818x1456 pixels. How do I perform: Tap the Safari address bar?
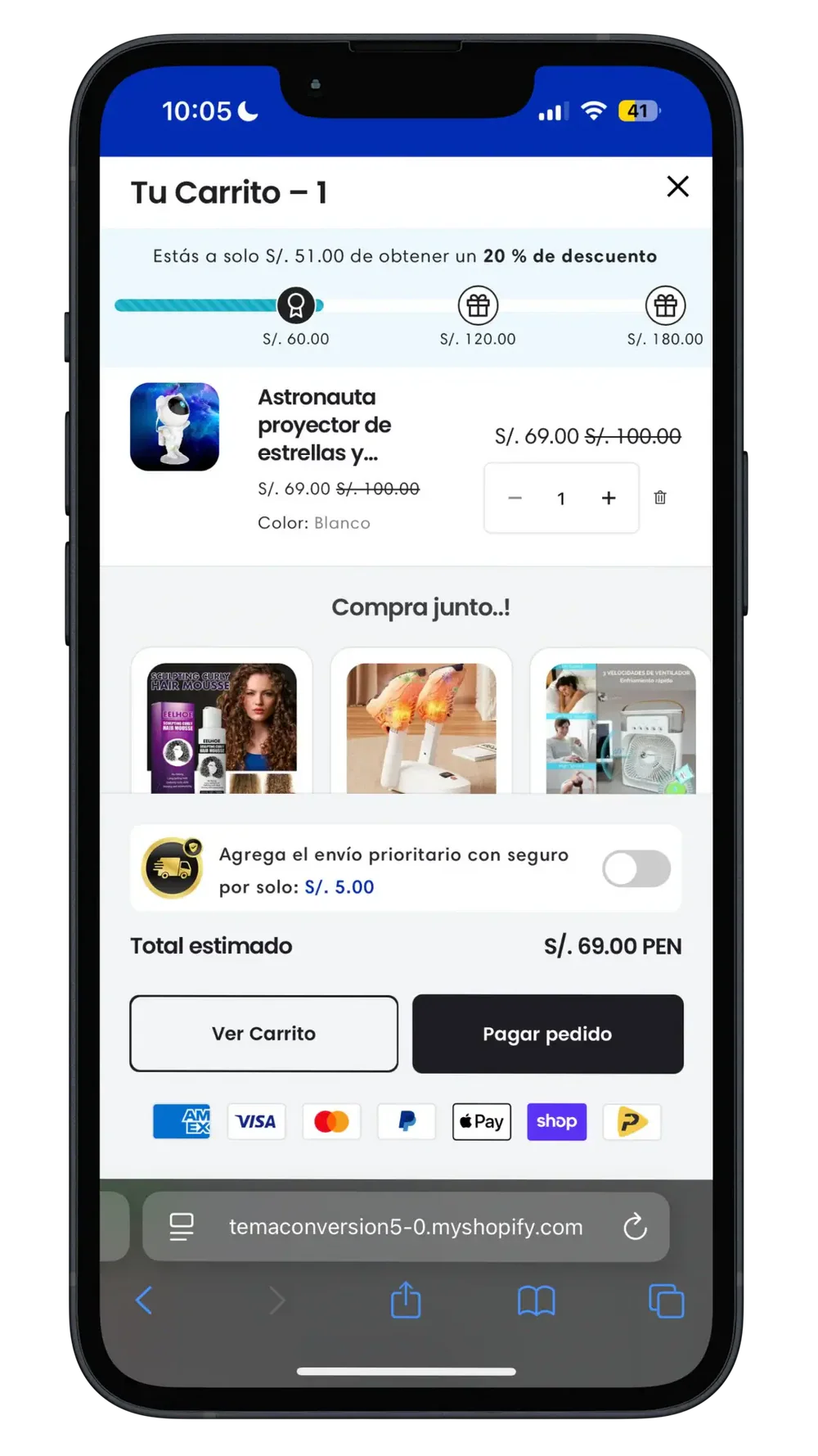click(406, 1227)
